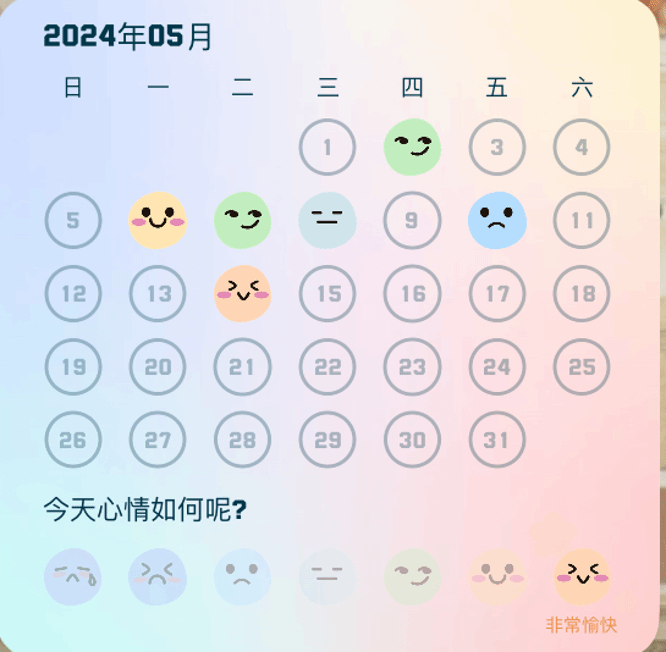
Task: Open the joyful mood on May 14
Action: [x=242, y=294]
